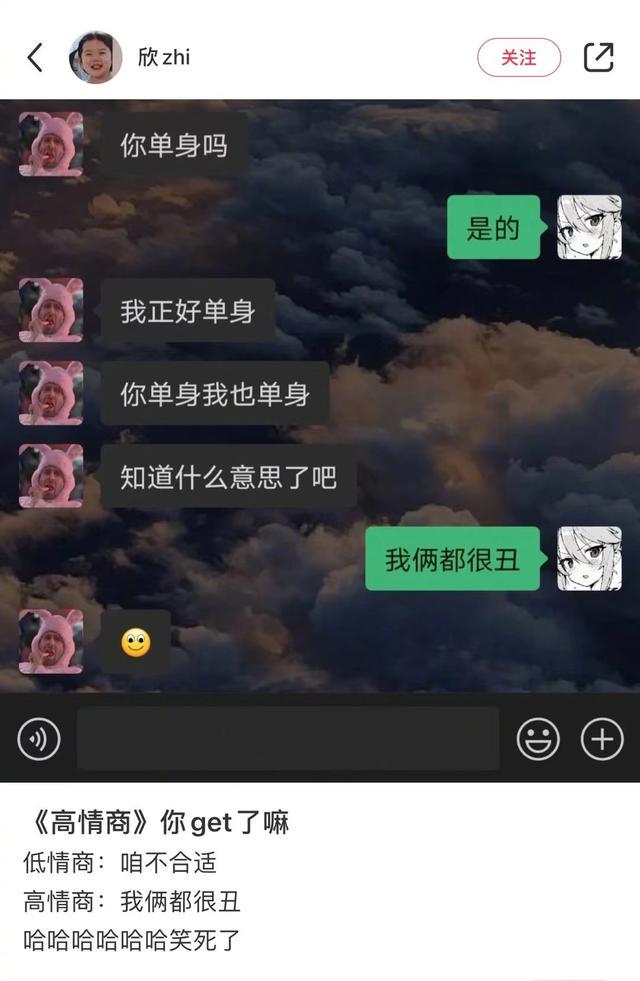Share this post
640x981 pixels.
pos(598,58)
